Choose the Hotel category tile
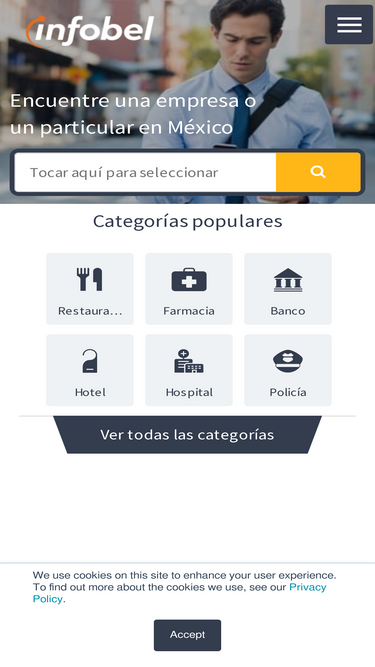 tap(90, 370)
